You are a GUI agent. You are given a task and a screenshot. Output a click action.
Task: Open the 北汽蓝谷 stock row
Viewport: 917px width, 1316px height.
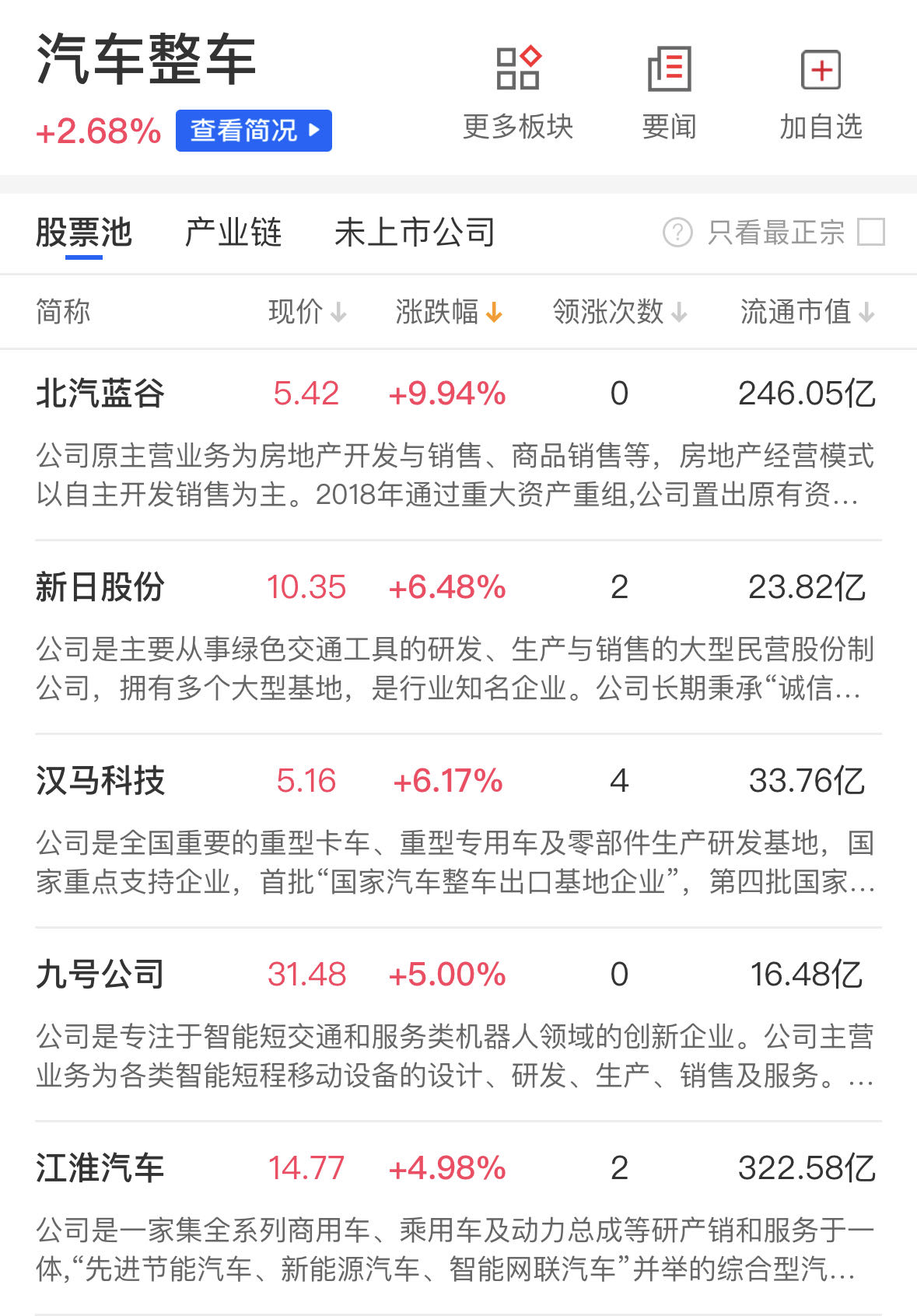(100, 394)
